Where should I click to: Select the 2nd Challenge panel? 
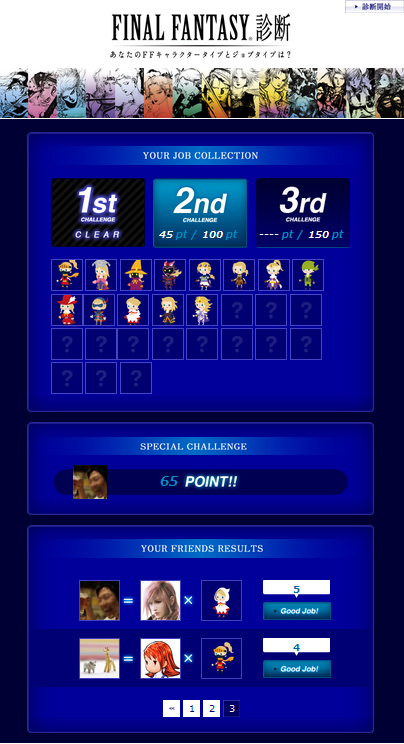(200, 213)
